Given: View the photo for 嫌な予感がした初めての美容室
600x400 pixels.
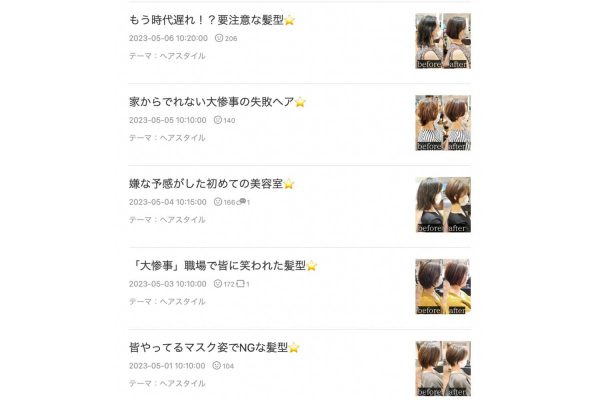Looking at the screenshot, I should (443, 205).
